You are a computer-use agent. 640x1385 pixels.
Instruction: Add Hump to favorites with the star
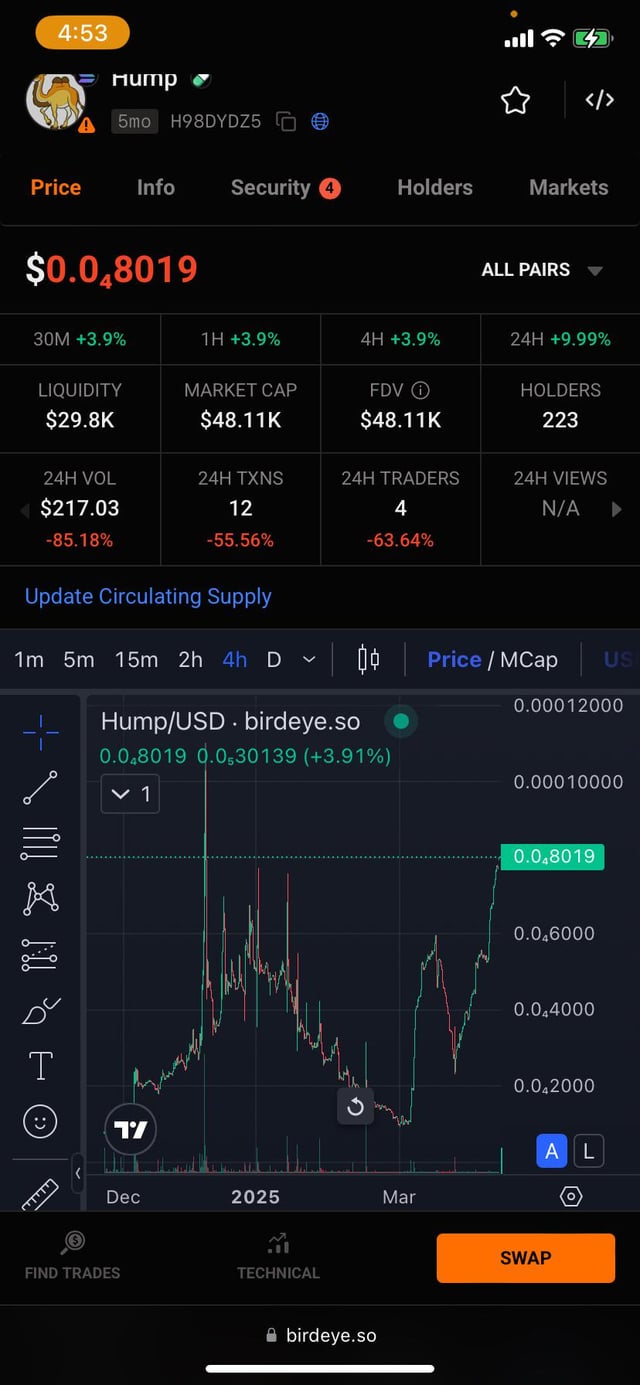tap(515, 100)
